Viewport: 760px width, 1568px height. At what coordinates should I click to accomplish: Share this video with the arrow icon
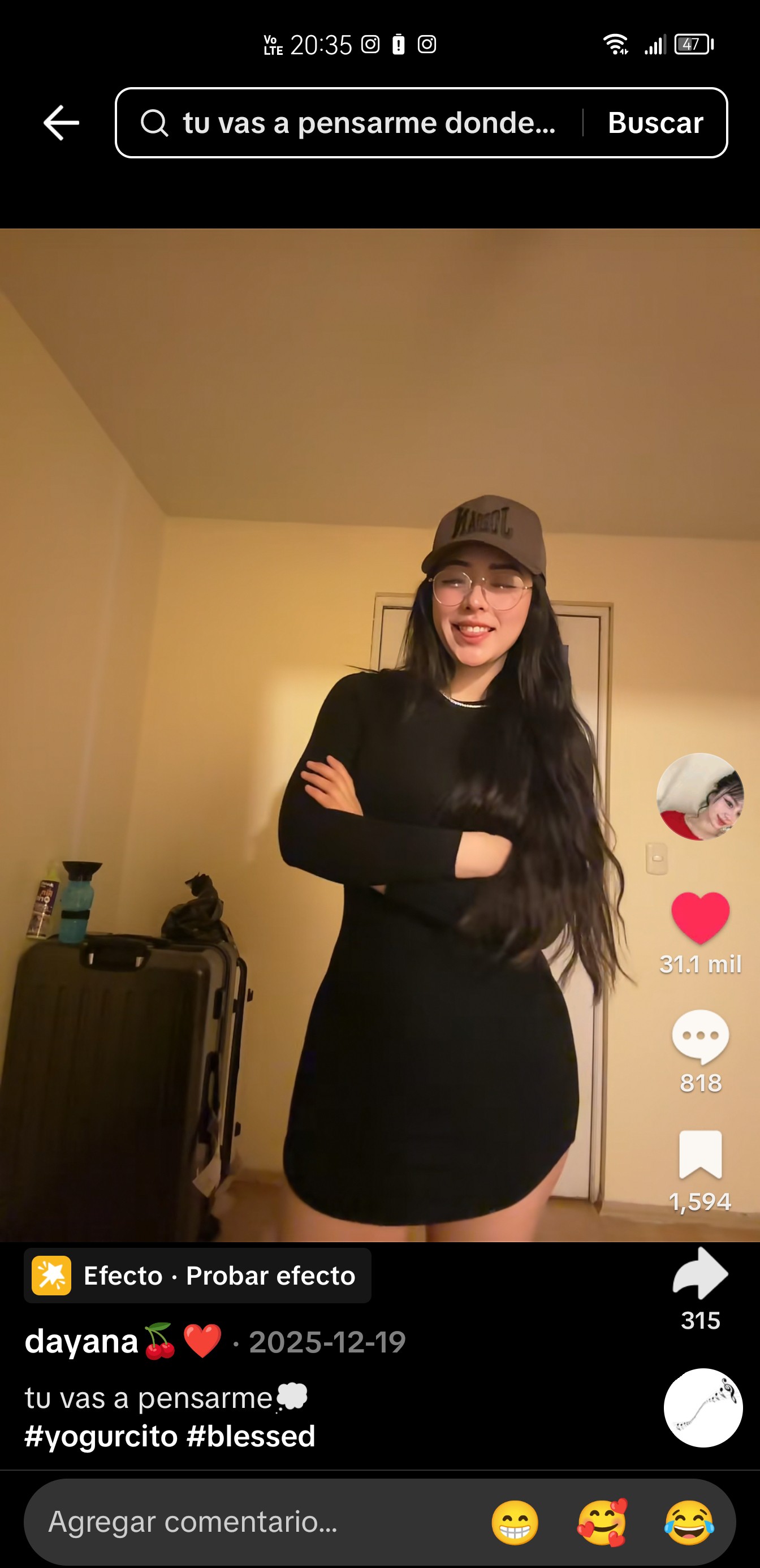click(699, 1273)
